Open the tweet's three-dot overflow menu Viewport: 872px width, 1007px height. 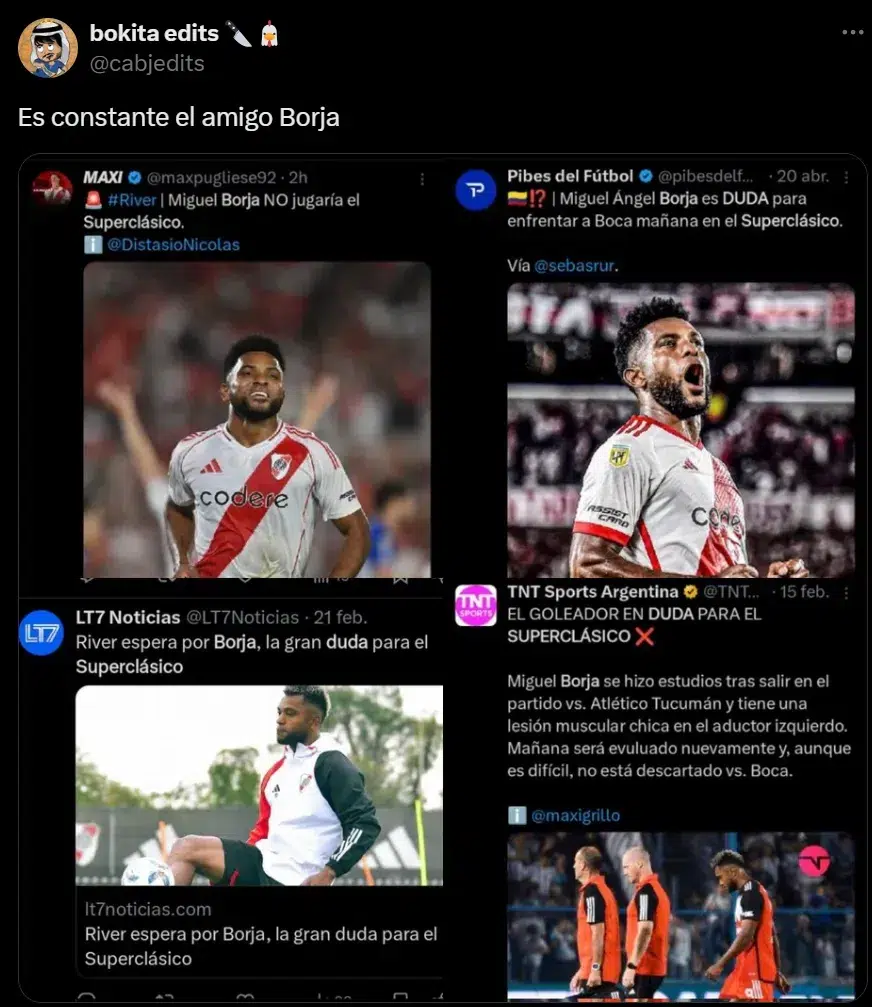pos(851,32)
